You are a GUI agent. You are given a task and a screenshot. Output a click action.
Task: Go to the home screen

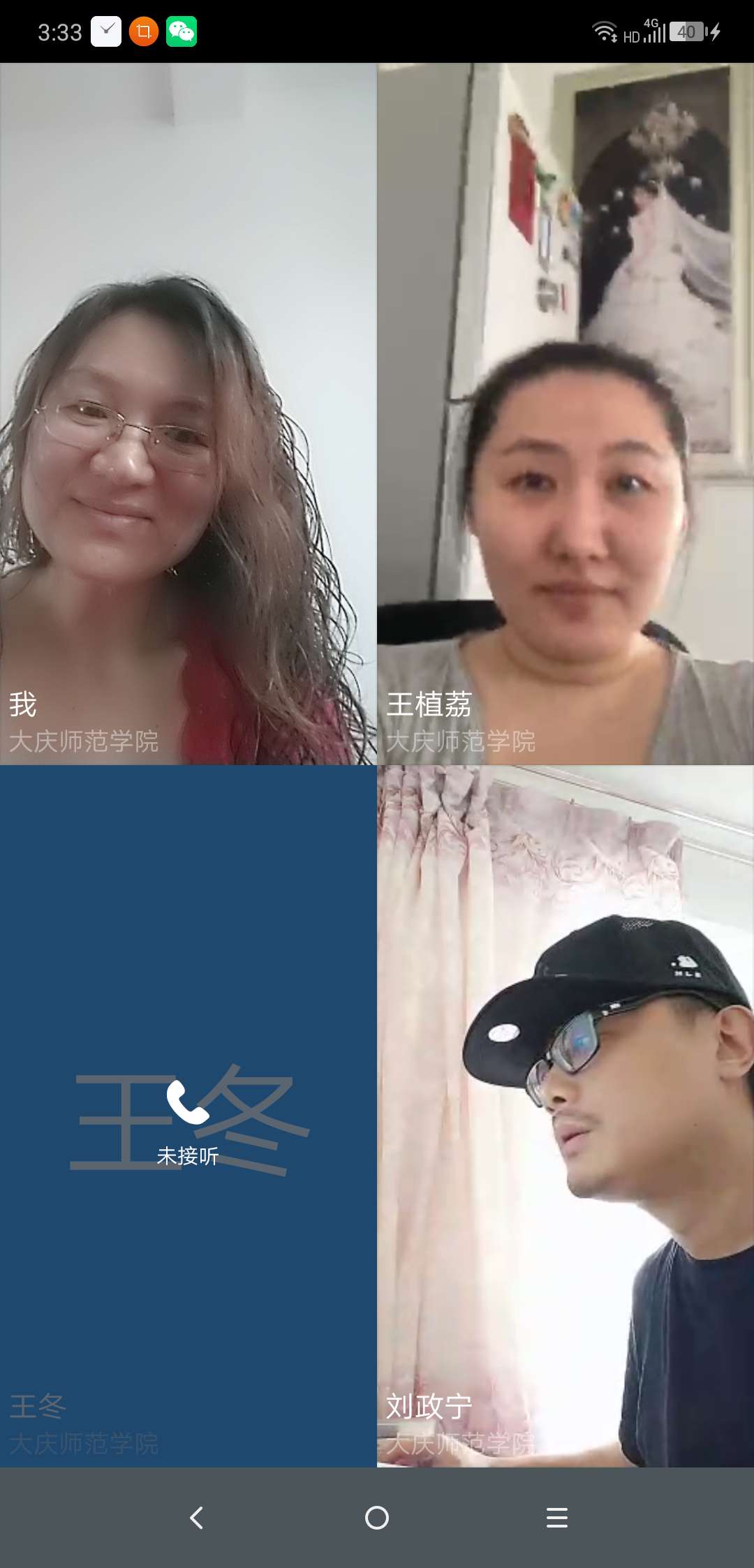[377, 1517]
